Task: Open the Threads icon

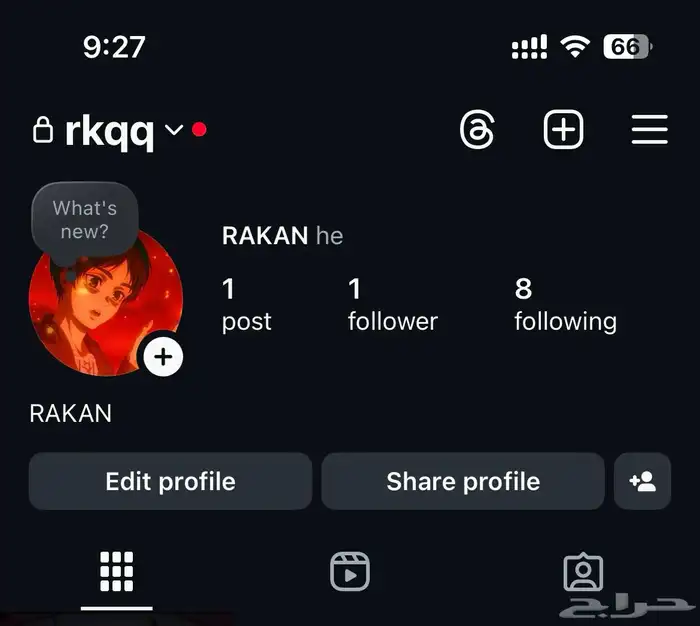Action: pos(477,130)
